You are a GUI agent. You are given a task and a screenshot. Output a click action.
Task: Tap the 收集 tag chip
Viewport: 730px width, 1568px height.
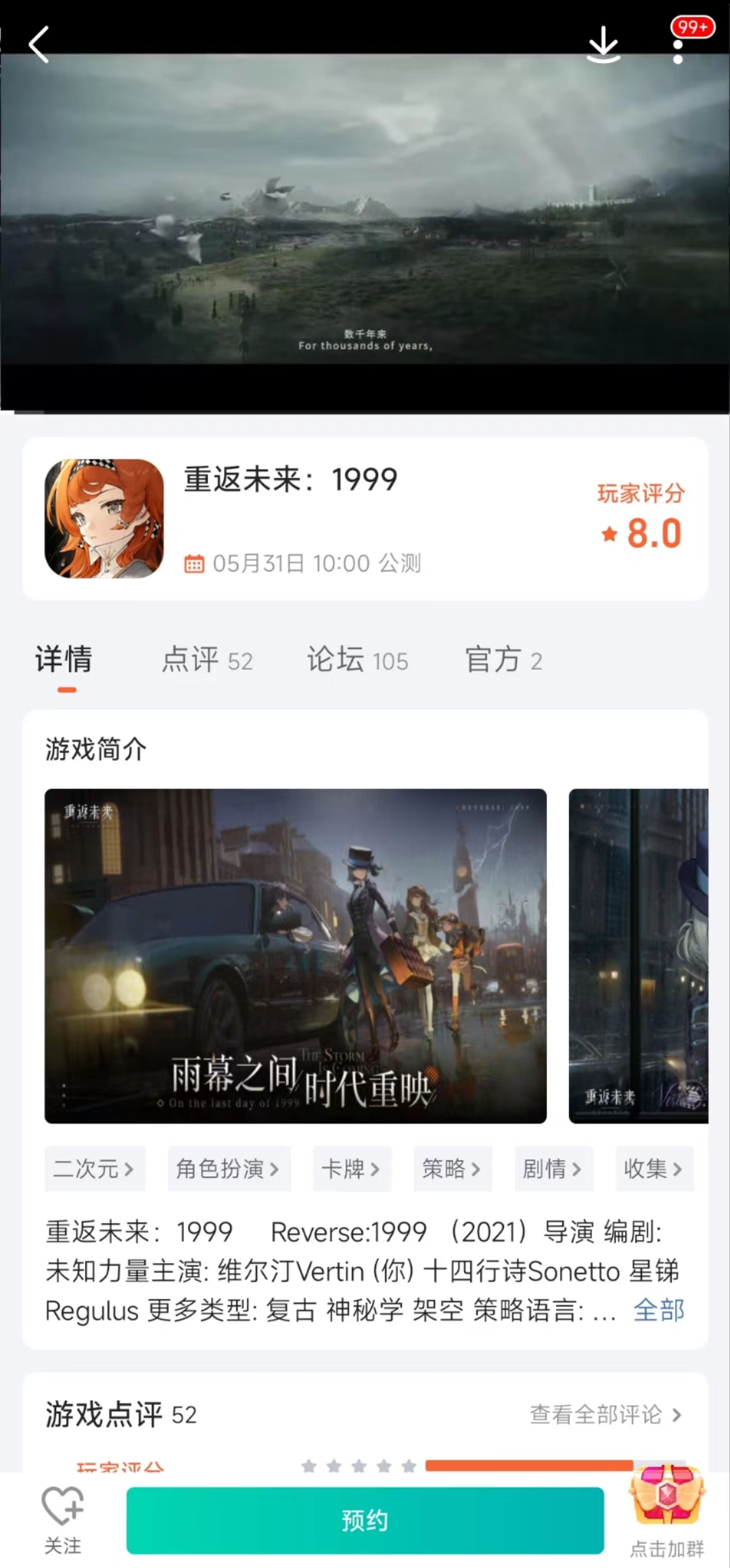[654, 1168]
